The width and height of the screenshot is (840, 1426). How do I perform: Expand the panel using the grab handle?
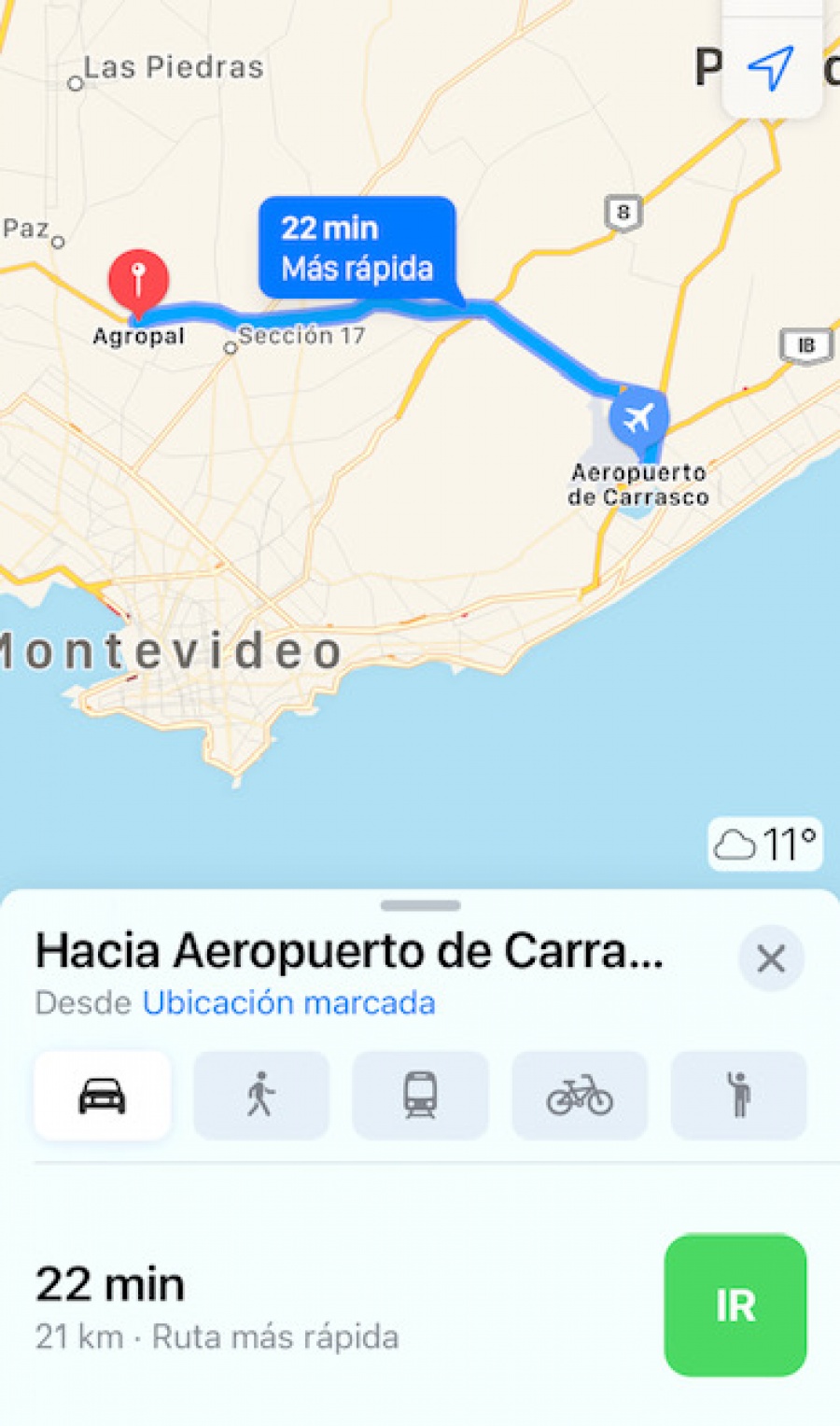click(x=420, y=905)
